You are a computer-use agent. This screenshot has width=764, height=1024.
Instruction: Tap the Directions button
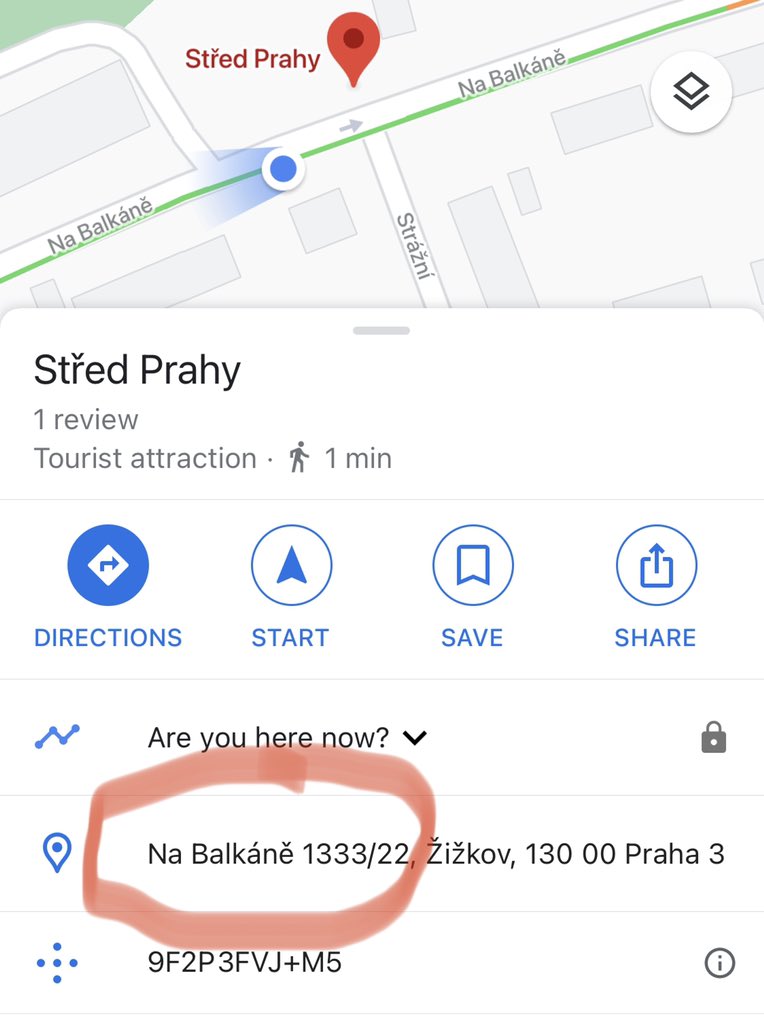(108, 567)
